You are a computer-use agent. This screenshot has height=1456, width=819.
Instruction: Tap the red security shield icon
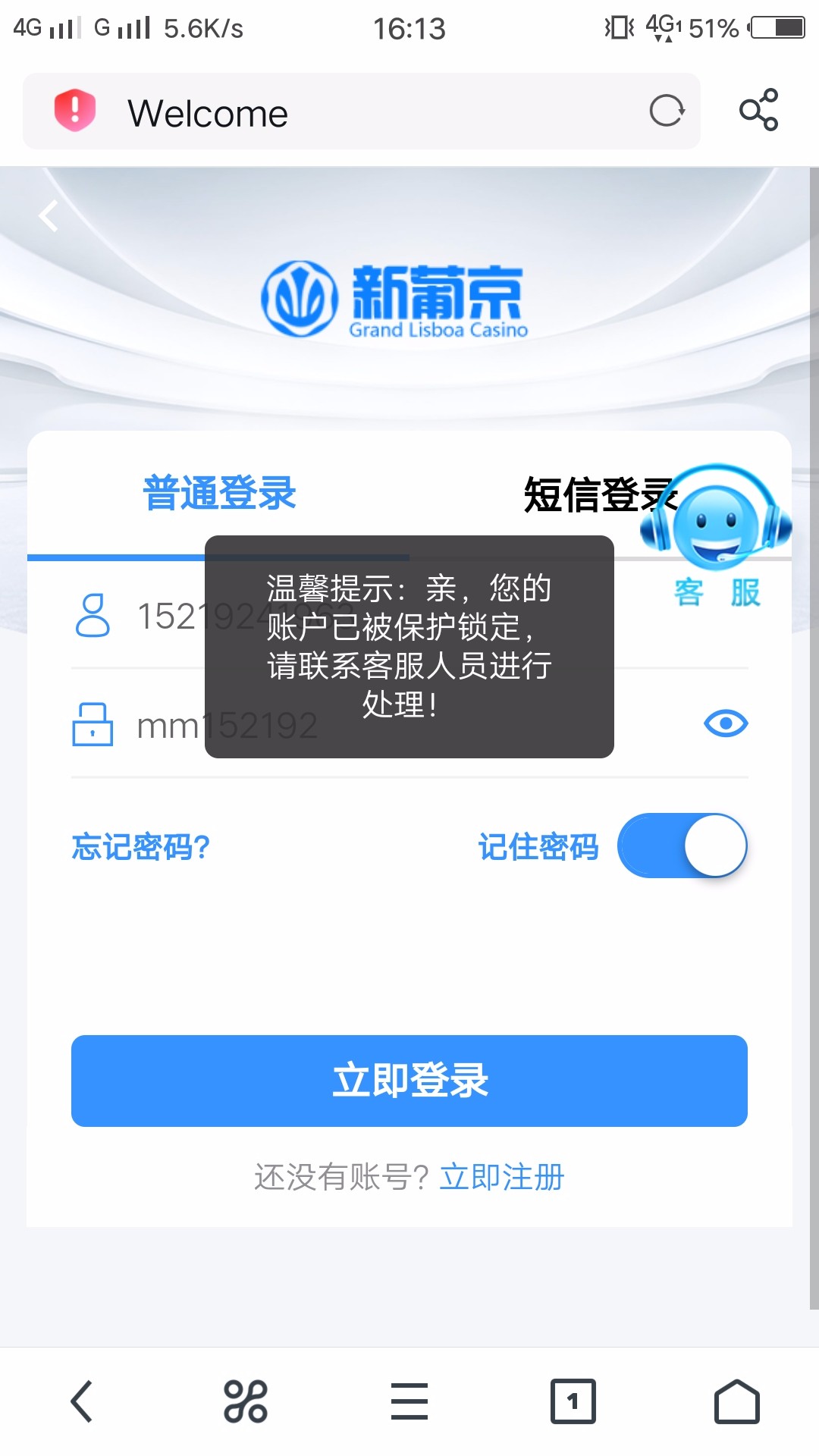pyautogui.click(x=74, y=111)
